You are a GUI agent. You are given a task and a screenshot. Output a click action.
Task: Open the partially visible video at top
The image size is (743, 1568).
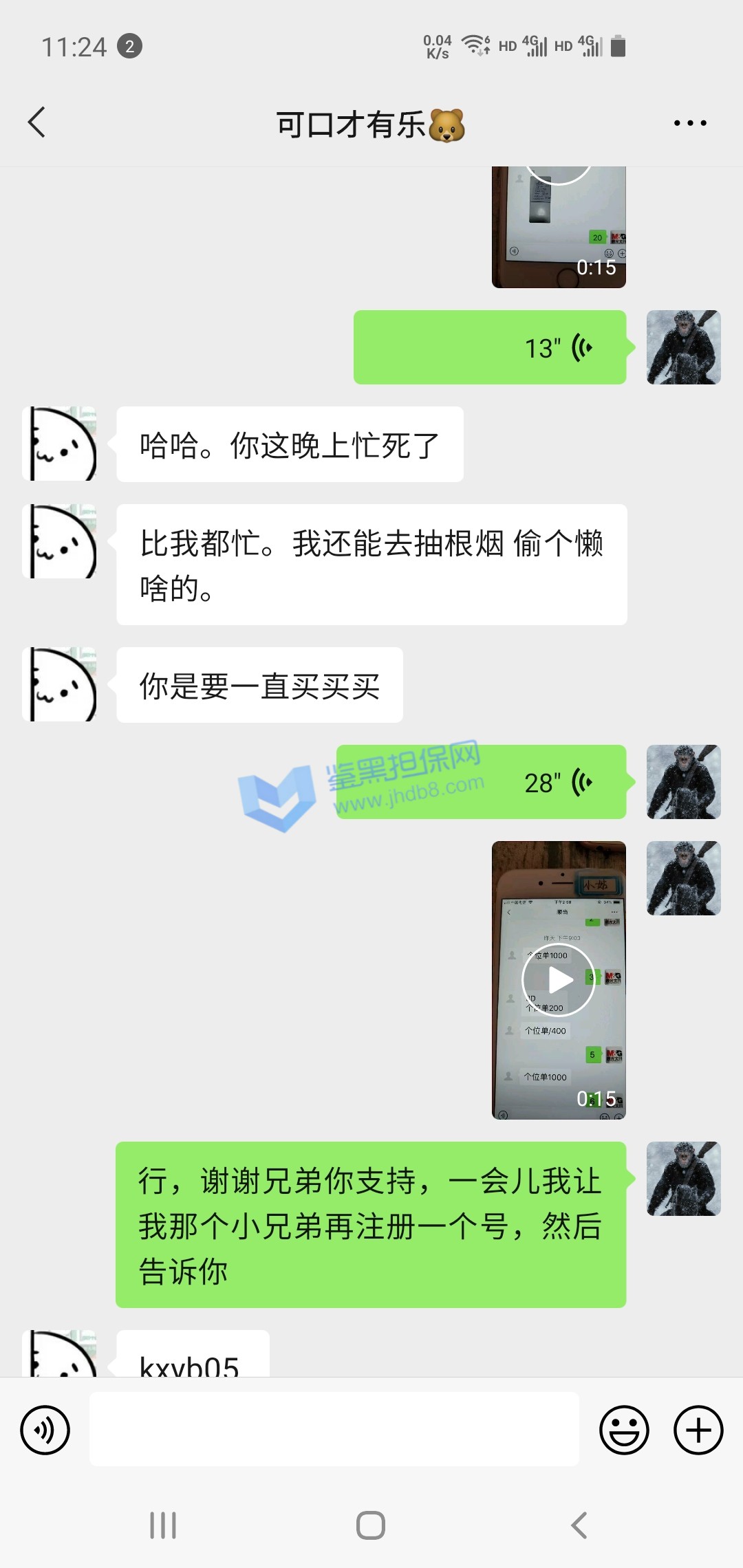click(559, 227)
